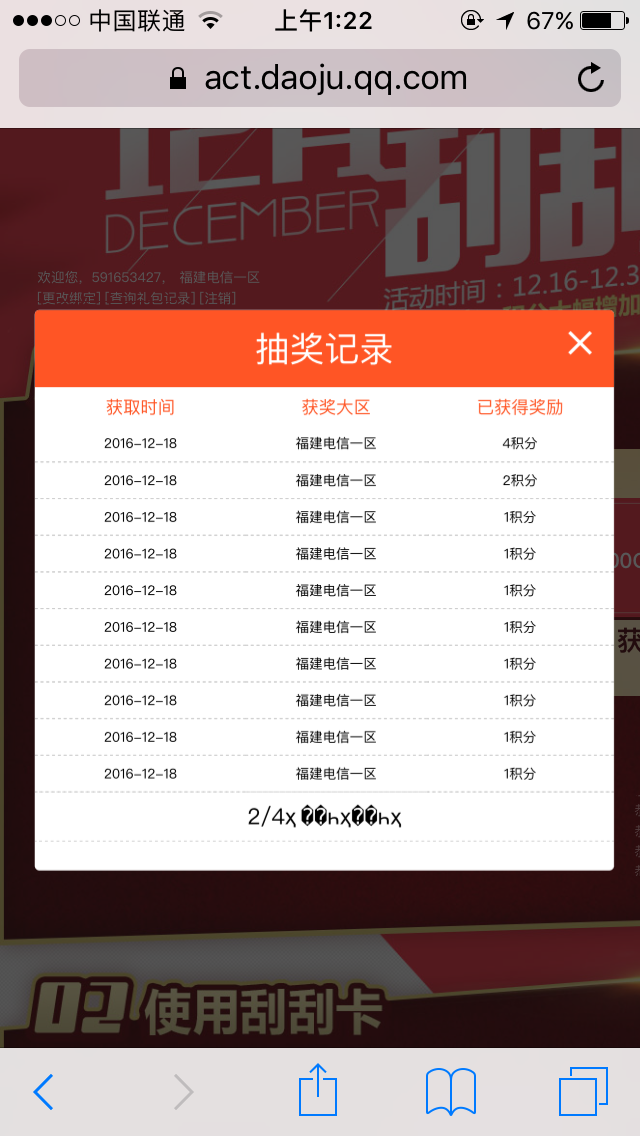Show all open Safari tabs
Viewport: 640px width, 1136px height.
pos(583,1092)
